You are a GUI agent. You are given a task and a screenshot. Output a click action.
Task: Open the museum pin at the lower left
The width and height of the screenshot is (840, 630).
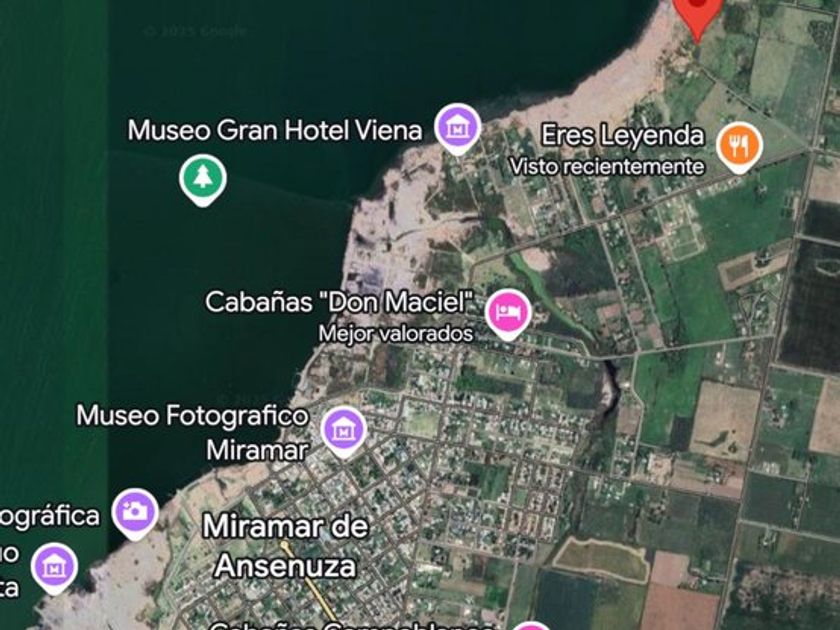[x=54, y=567]
